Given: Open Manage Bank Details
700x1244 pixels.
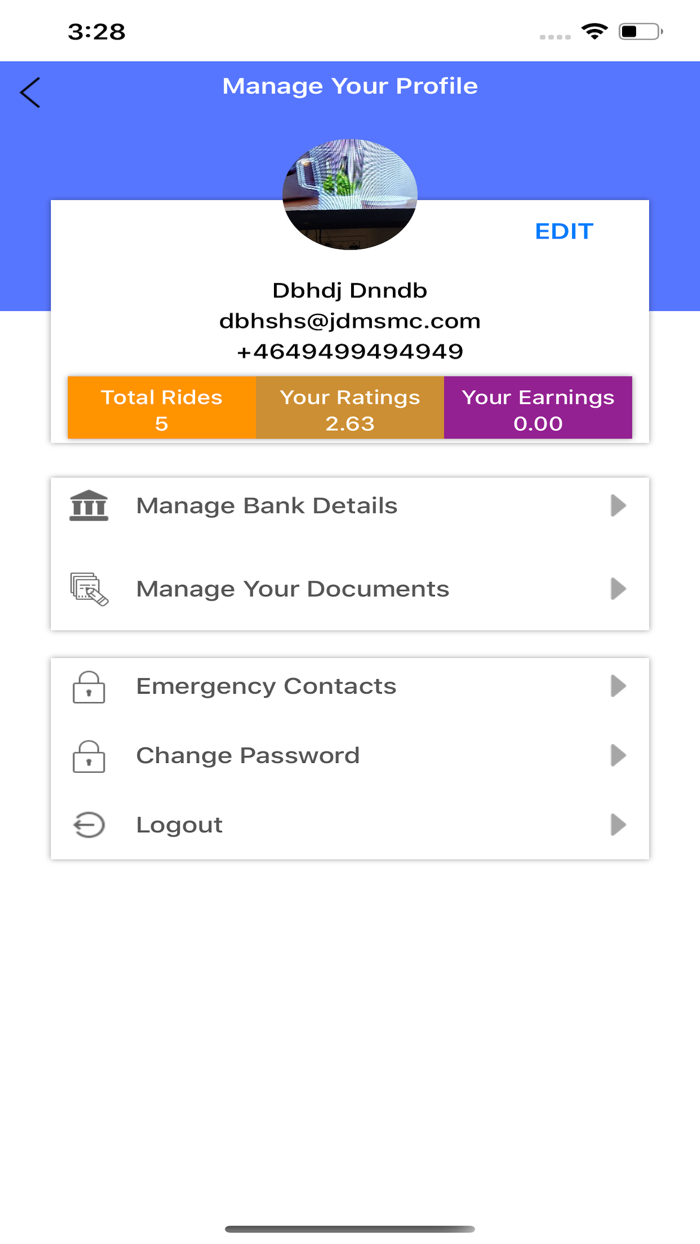Looking at the screenshot, I should 350,506.
